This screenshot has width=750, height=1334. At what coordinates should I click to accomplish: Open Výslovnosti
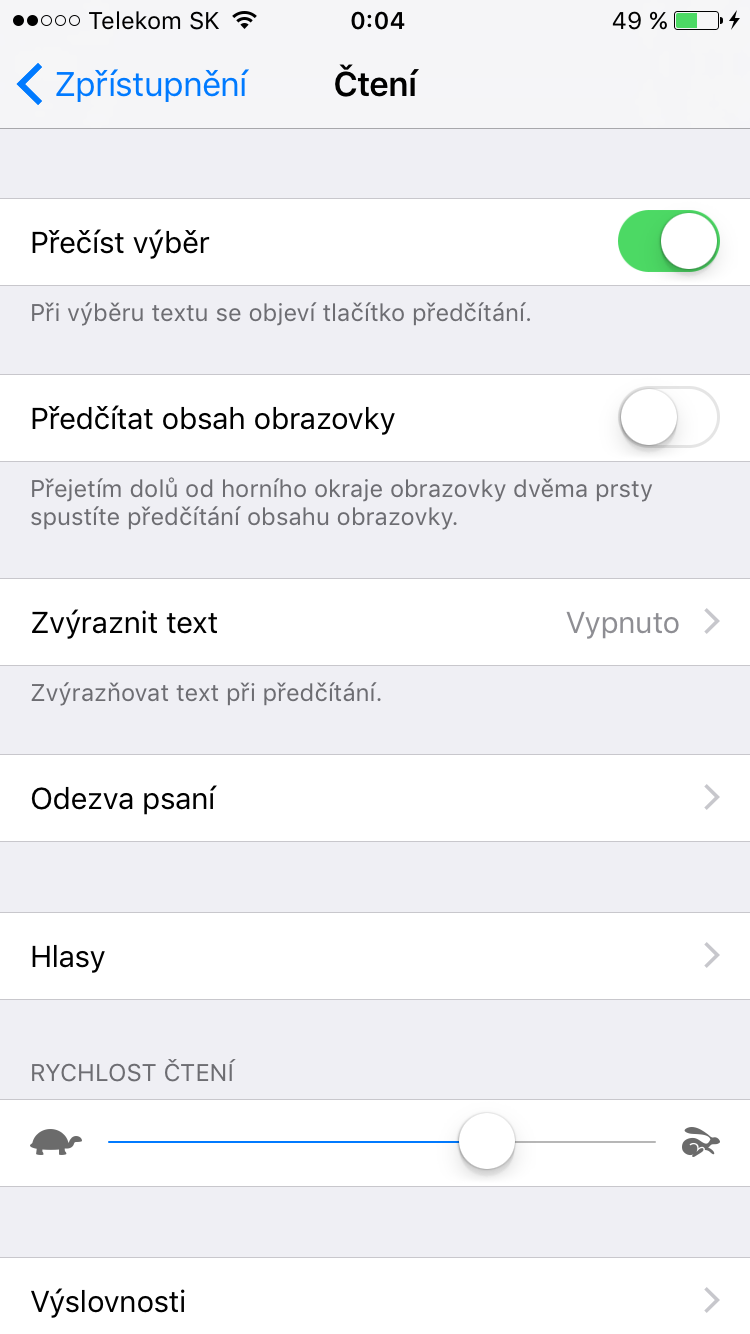pos(375,1300)
